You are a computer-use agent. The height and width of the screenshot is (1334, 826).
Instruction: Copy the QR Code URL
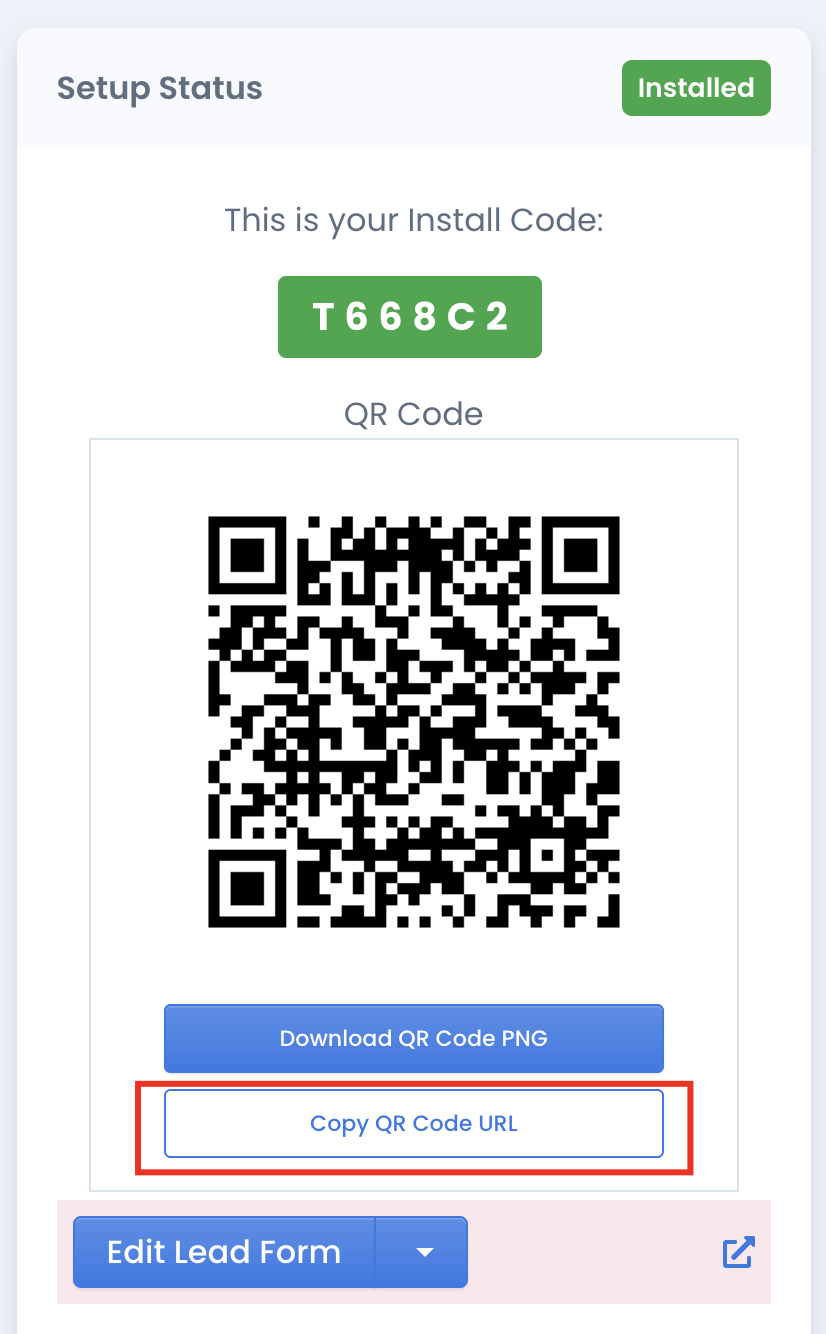coord(413,1124)
